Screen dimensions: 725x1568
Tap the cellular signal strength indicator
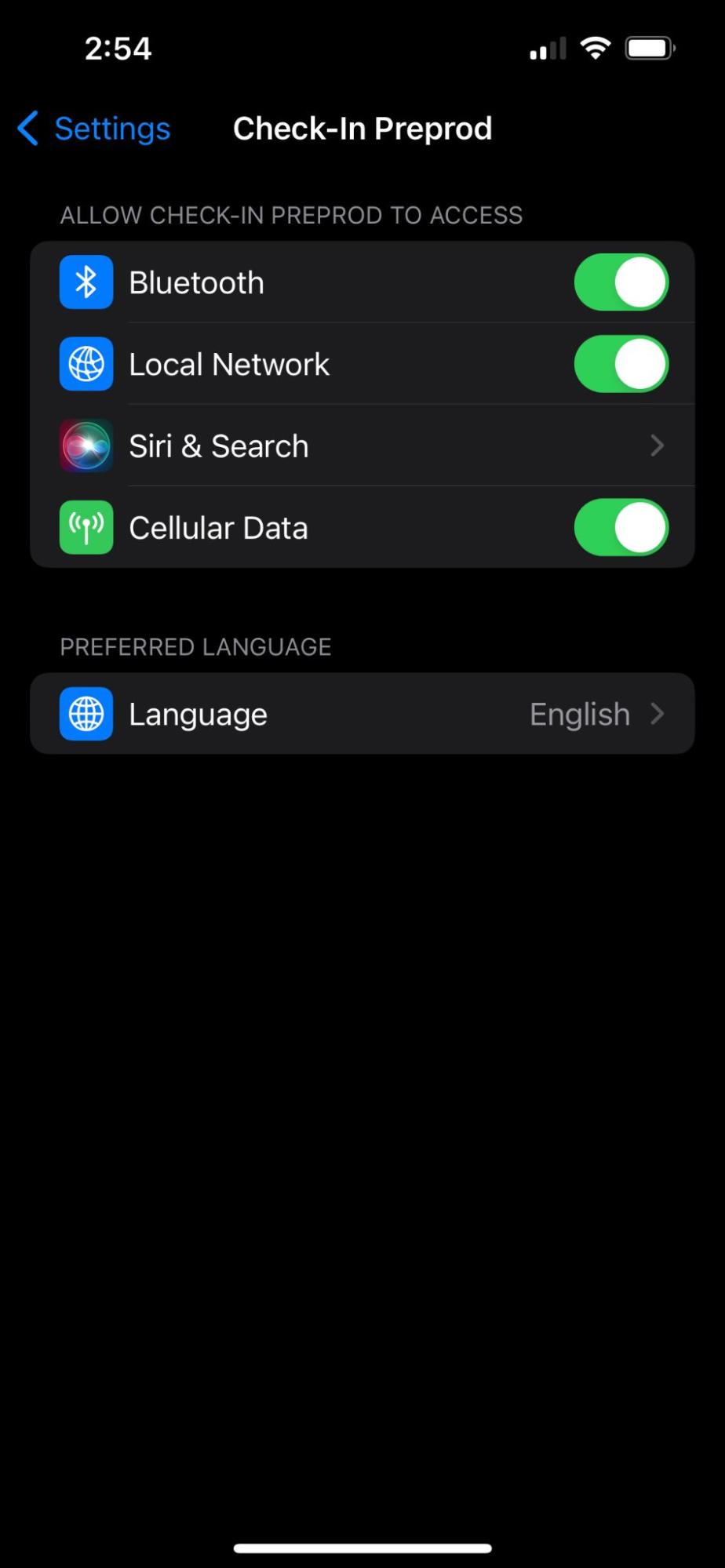click(x=546, y=47)
